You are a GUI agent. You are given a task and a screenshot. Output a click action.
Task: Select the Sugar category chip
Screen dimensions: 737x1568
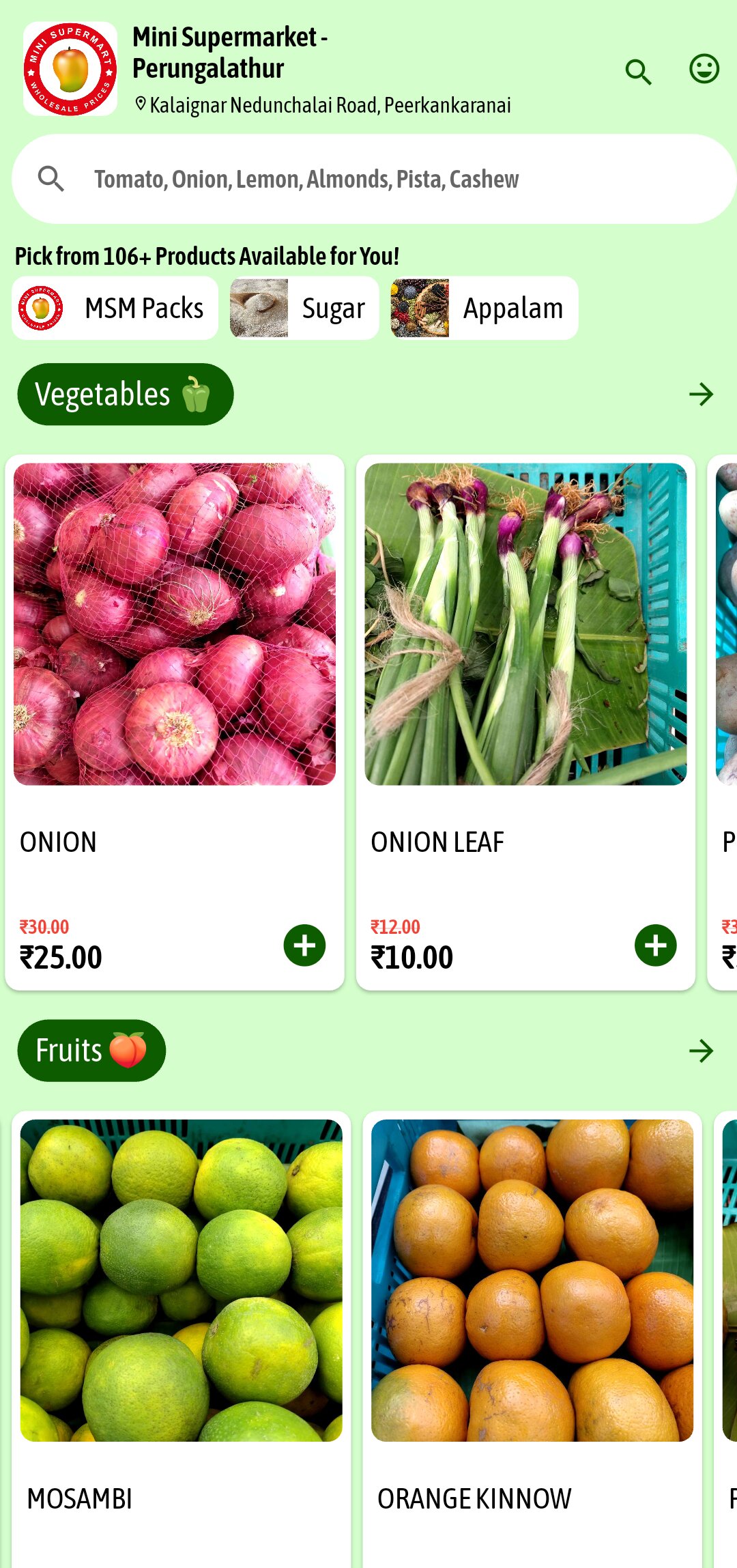pos(304,308)
